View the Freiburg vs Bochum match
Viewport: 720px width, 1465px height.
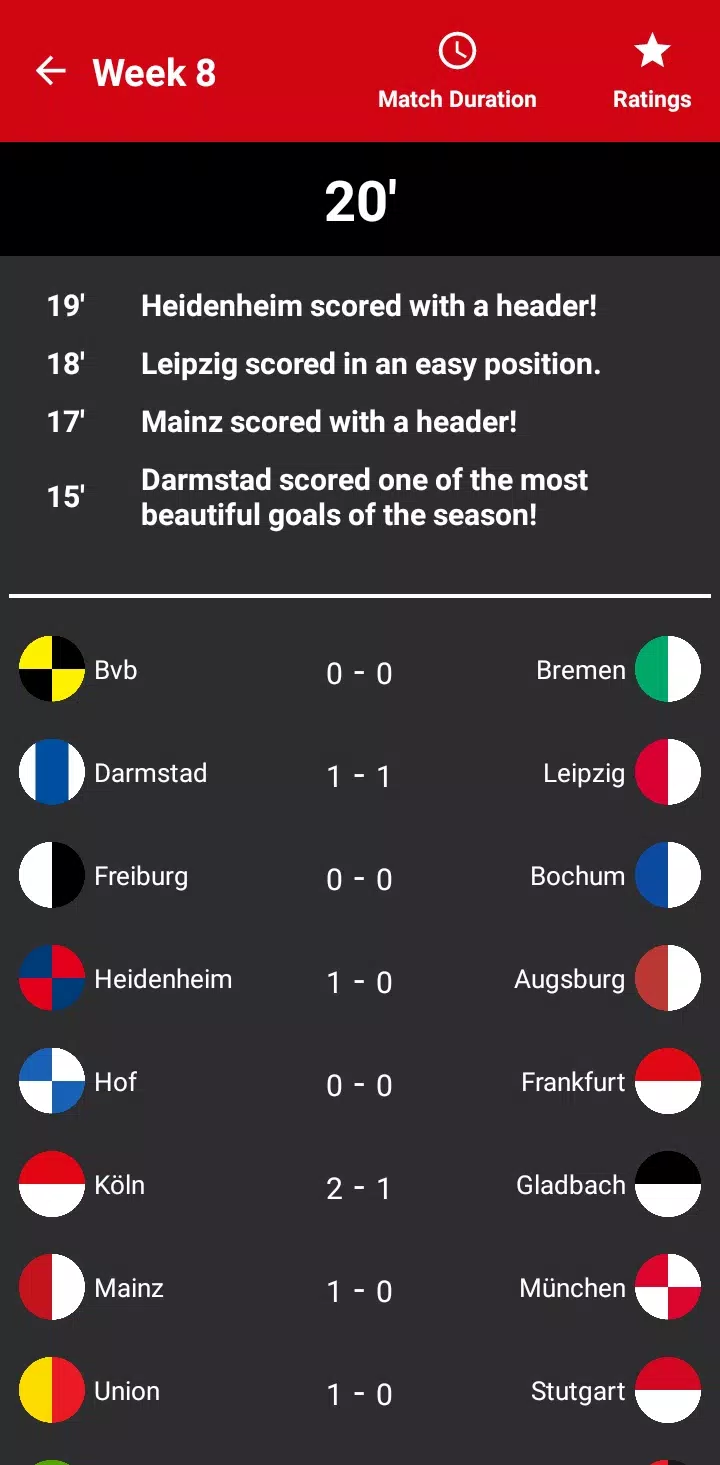click(x=359, y=877)
